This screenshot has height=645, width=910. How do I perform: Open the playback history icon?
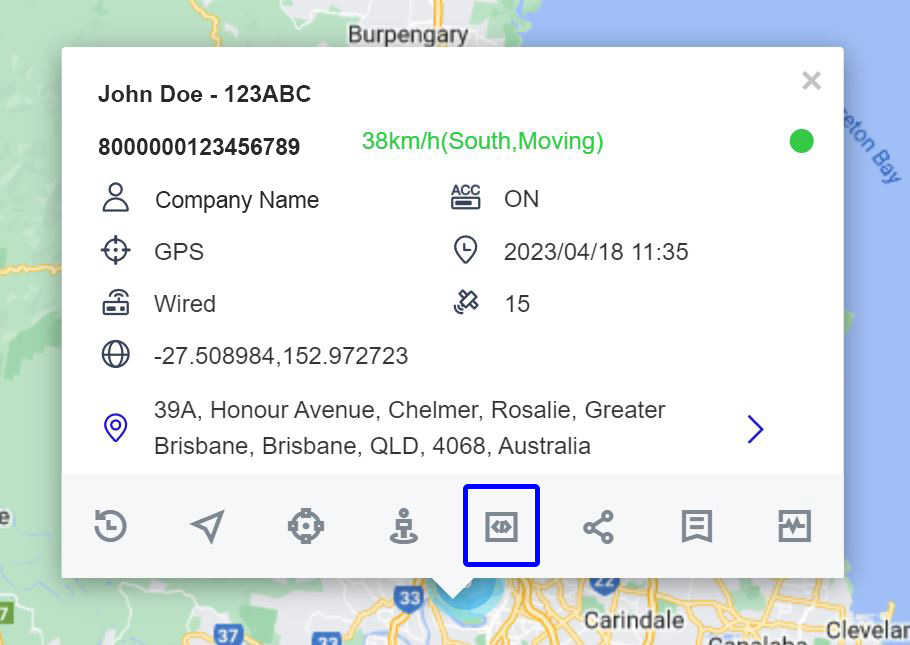tap(111, 526)
